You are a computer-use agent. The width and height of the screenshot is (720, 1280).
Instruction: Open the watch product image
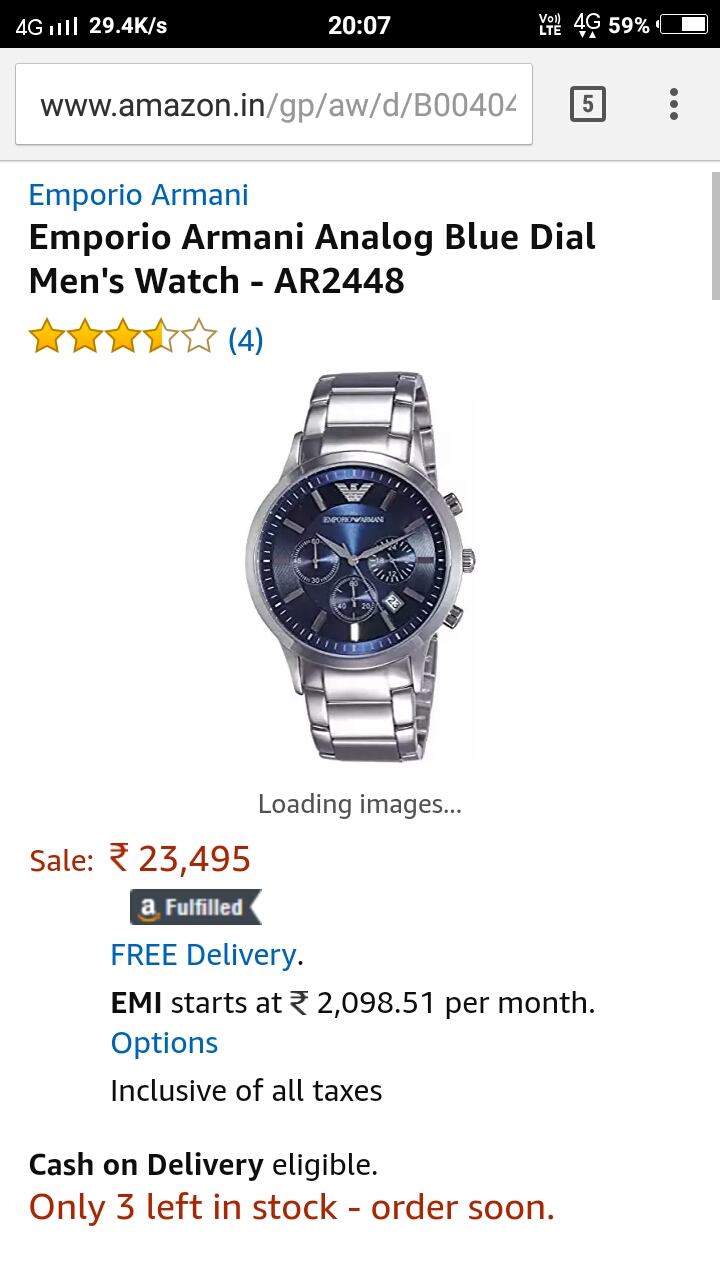(x=360, y=568)
